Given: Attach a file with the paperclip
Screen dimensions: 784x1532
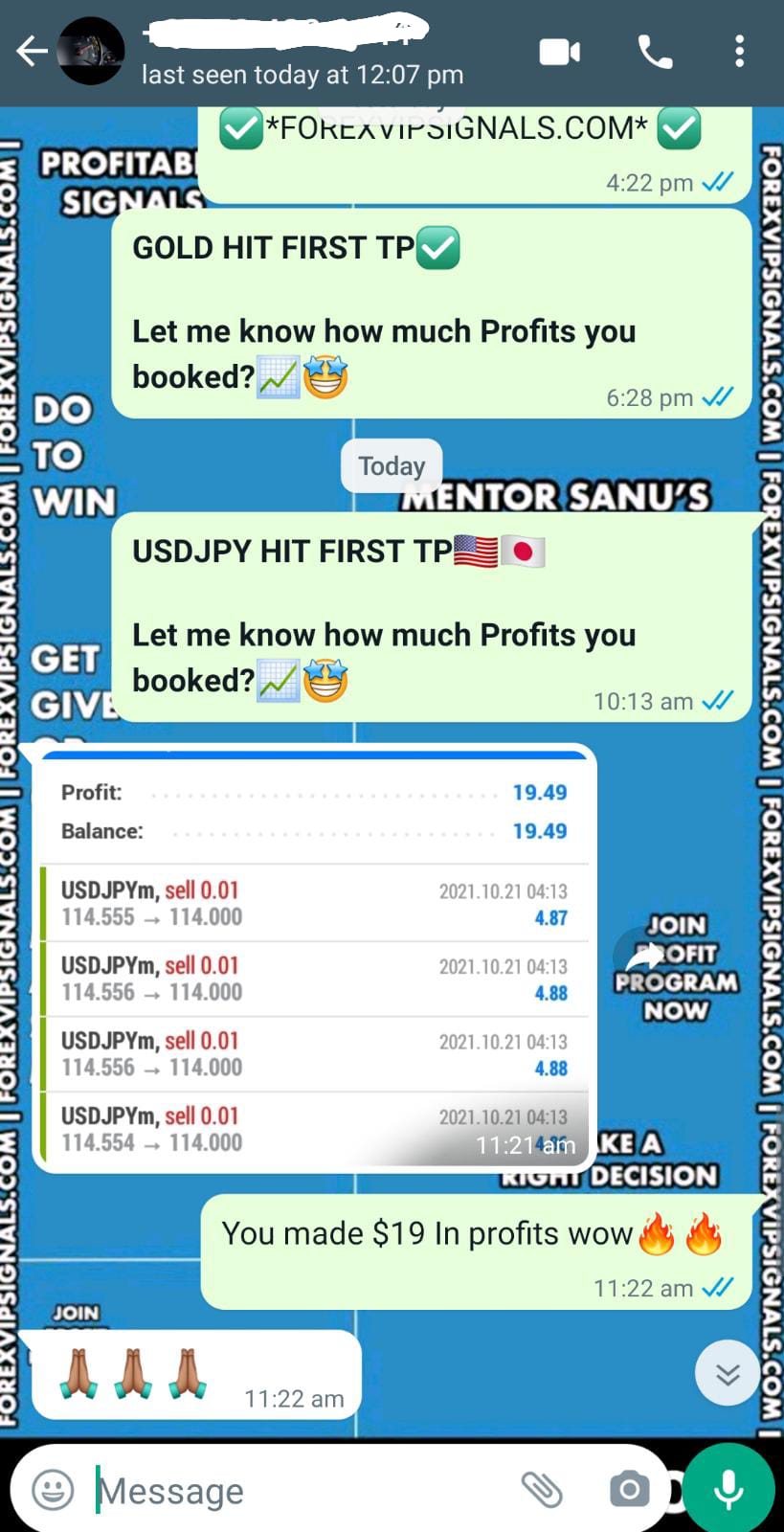Looking at the screenshot, I should 542,1490.
